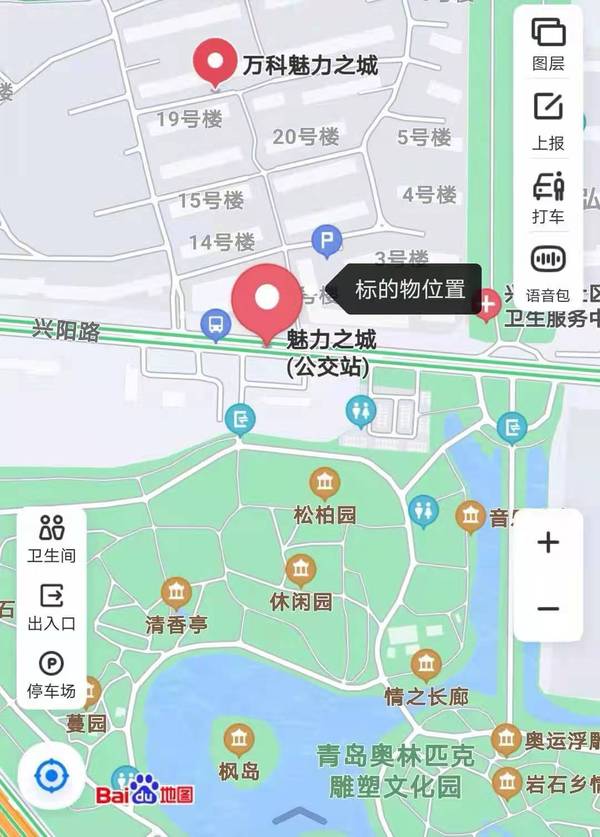Screen dimensions: 600x837
Task: Open the 休闲园 point of interest
Action: pyautogui.click(x=301, y=571)
